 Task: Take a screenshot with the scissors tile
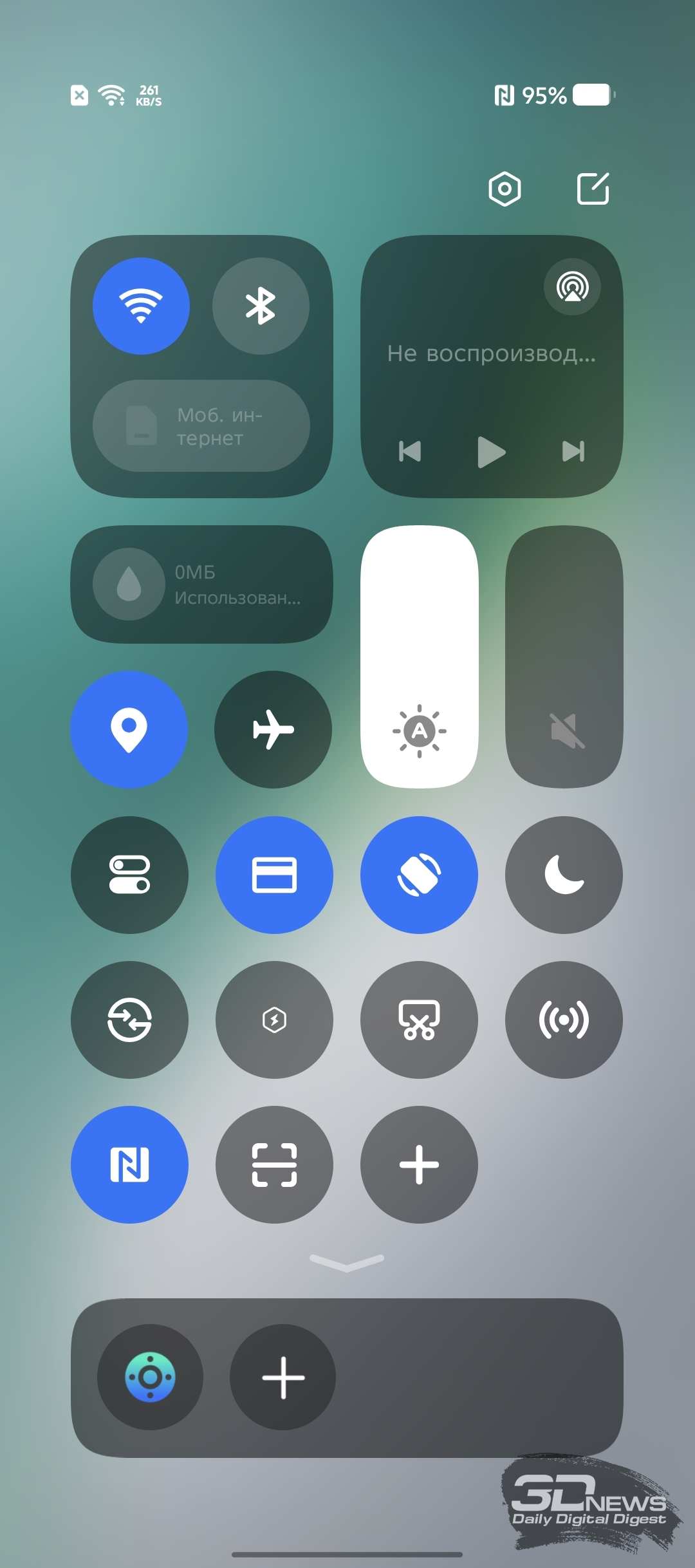coord(419,1020)
